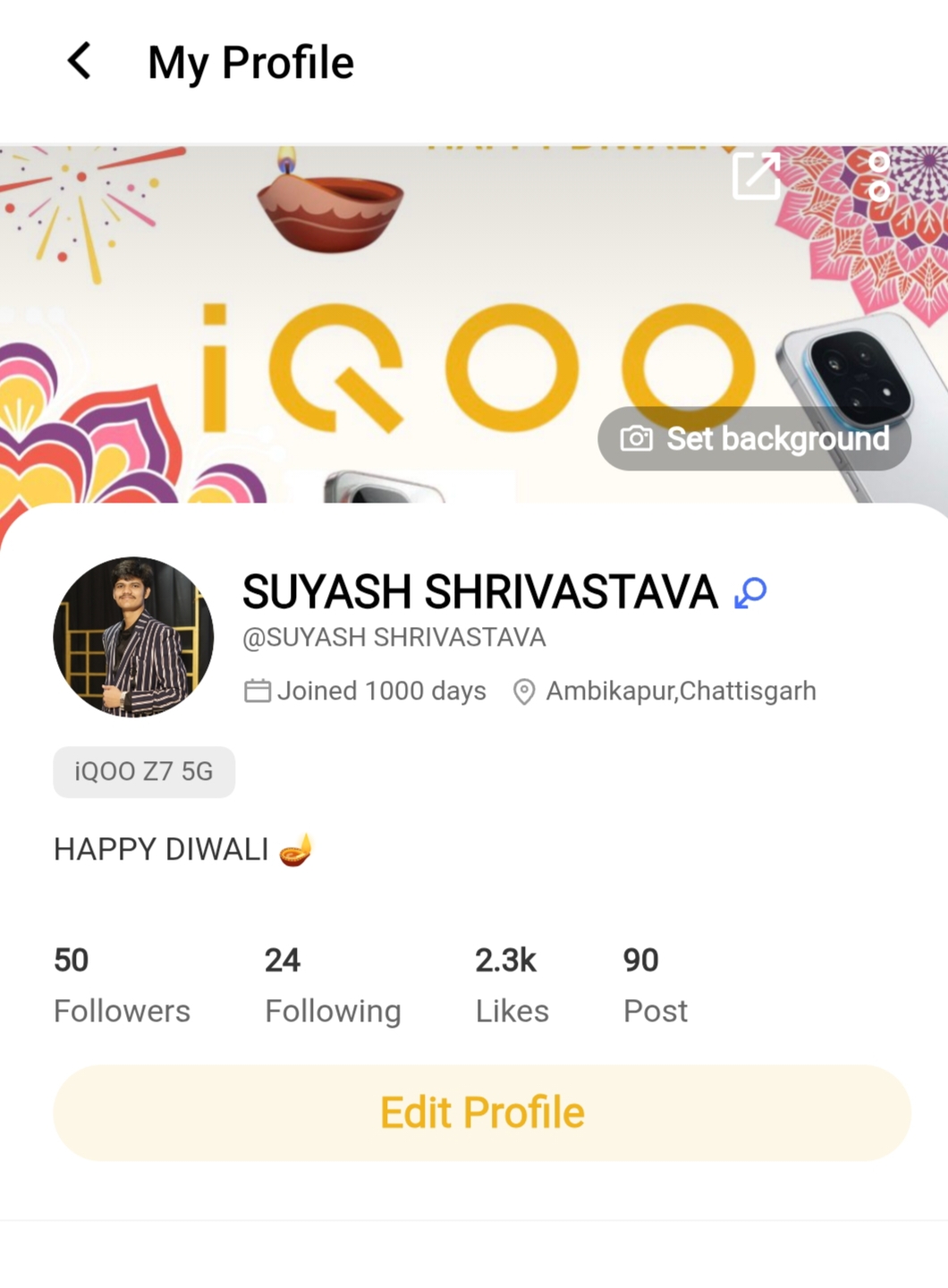Share the profile via the export icon

pos(757,175)
